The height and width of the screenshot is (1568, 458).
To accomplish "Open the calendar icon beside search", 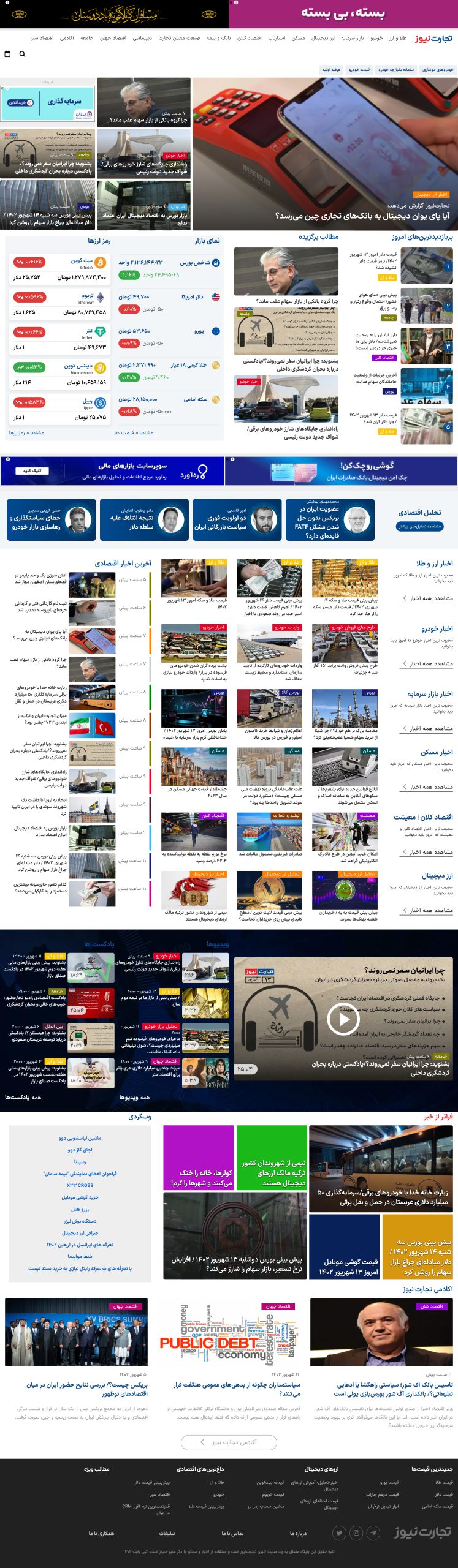I will (x=7, y=54).
